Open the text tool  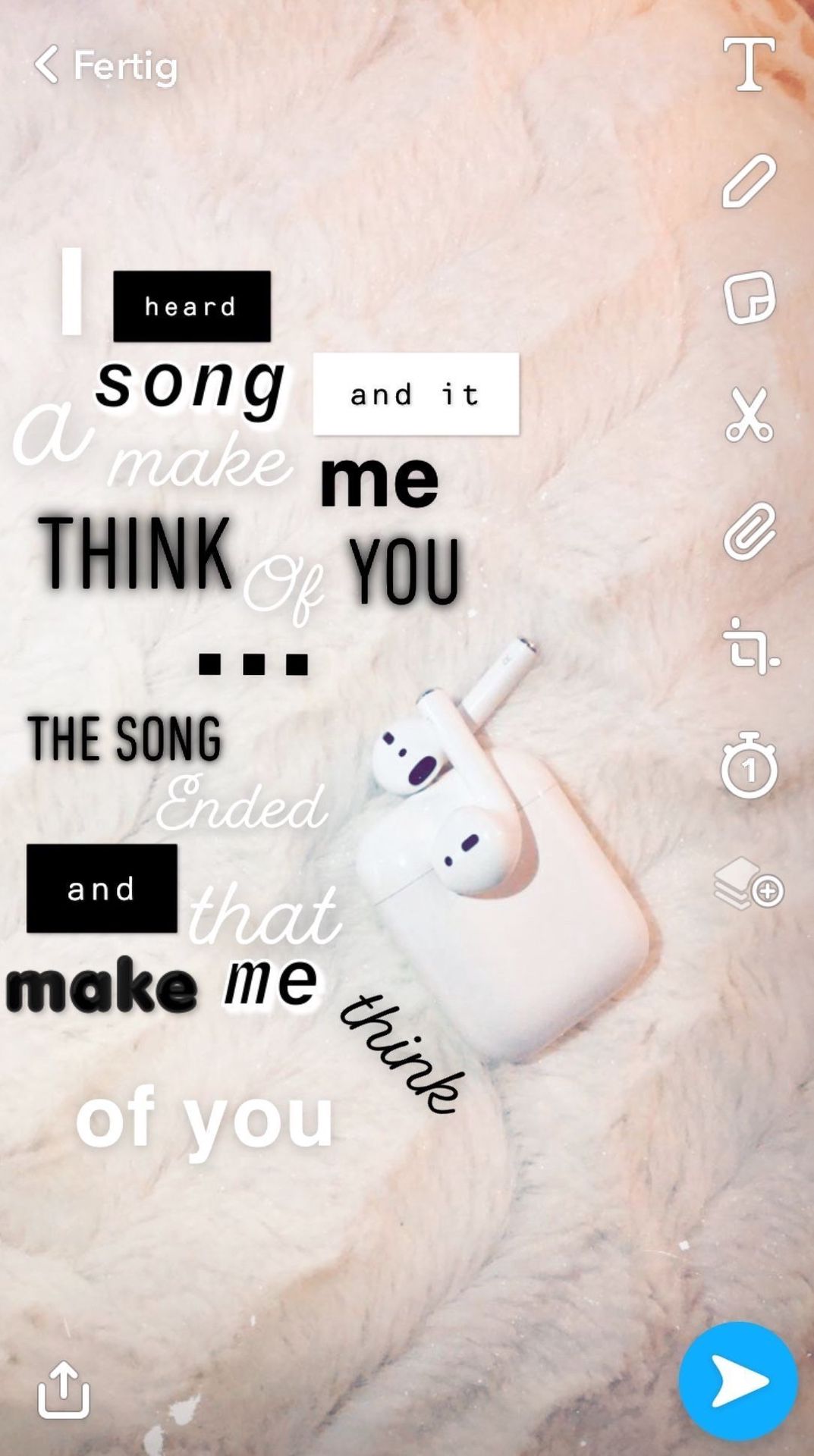pos(749,64)
